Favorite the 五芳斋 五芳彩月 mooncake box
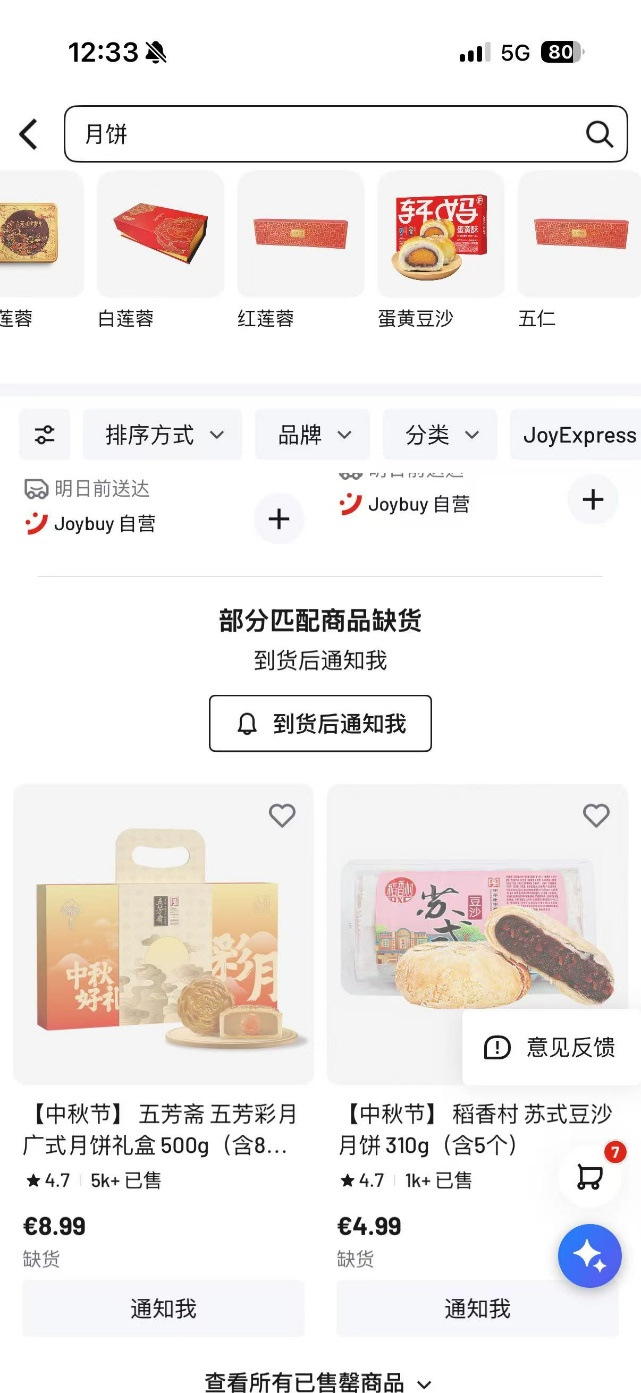641x1393 pixels. 282,816
